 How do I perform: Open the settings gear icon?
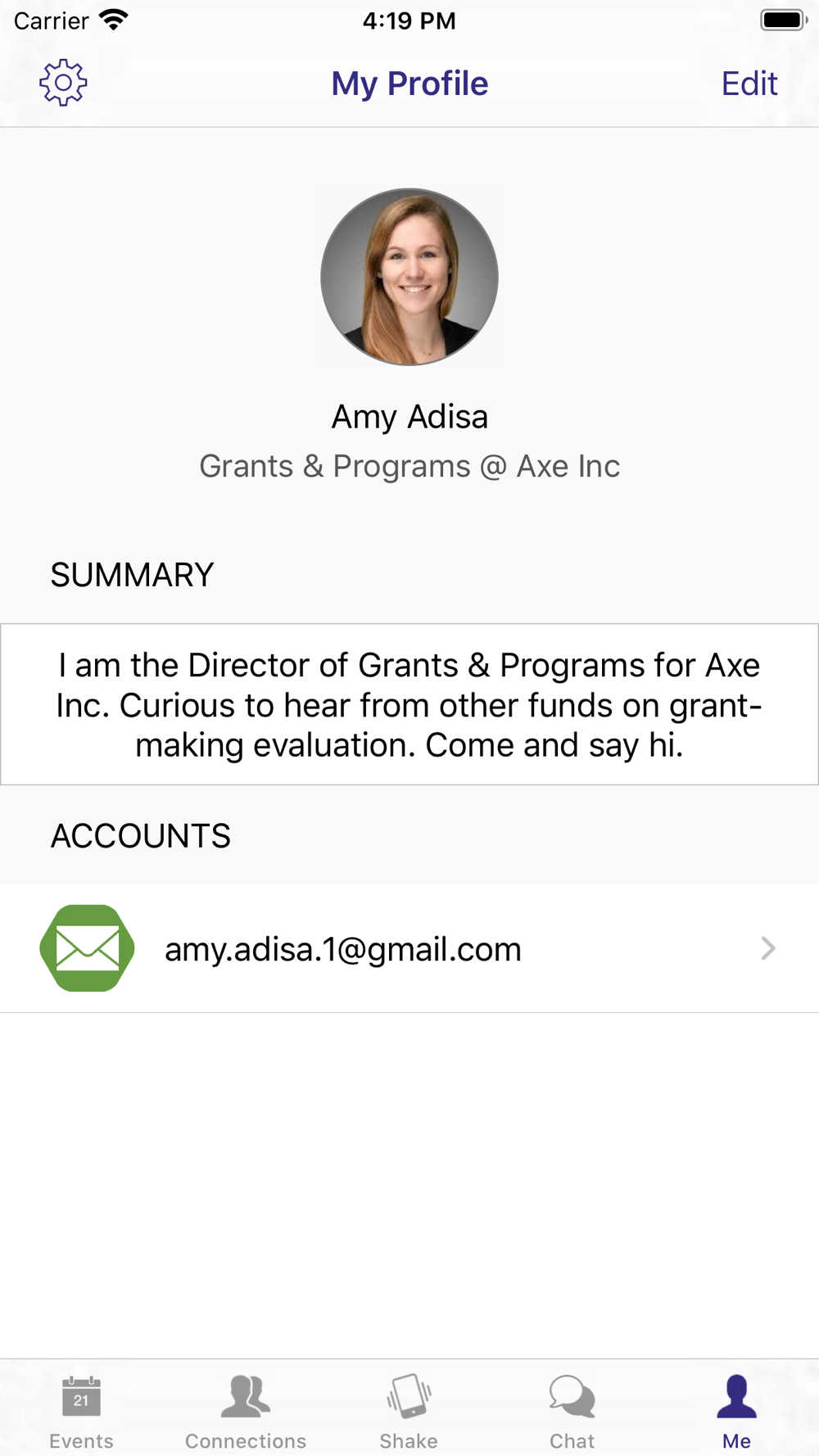(x=63, y=83)
